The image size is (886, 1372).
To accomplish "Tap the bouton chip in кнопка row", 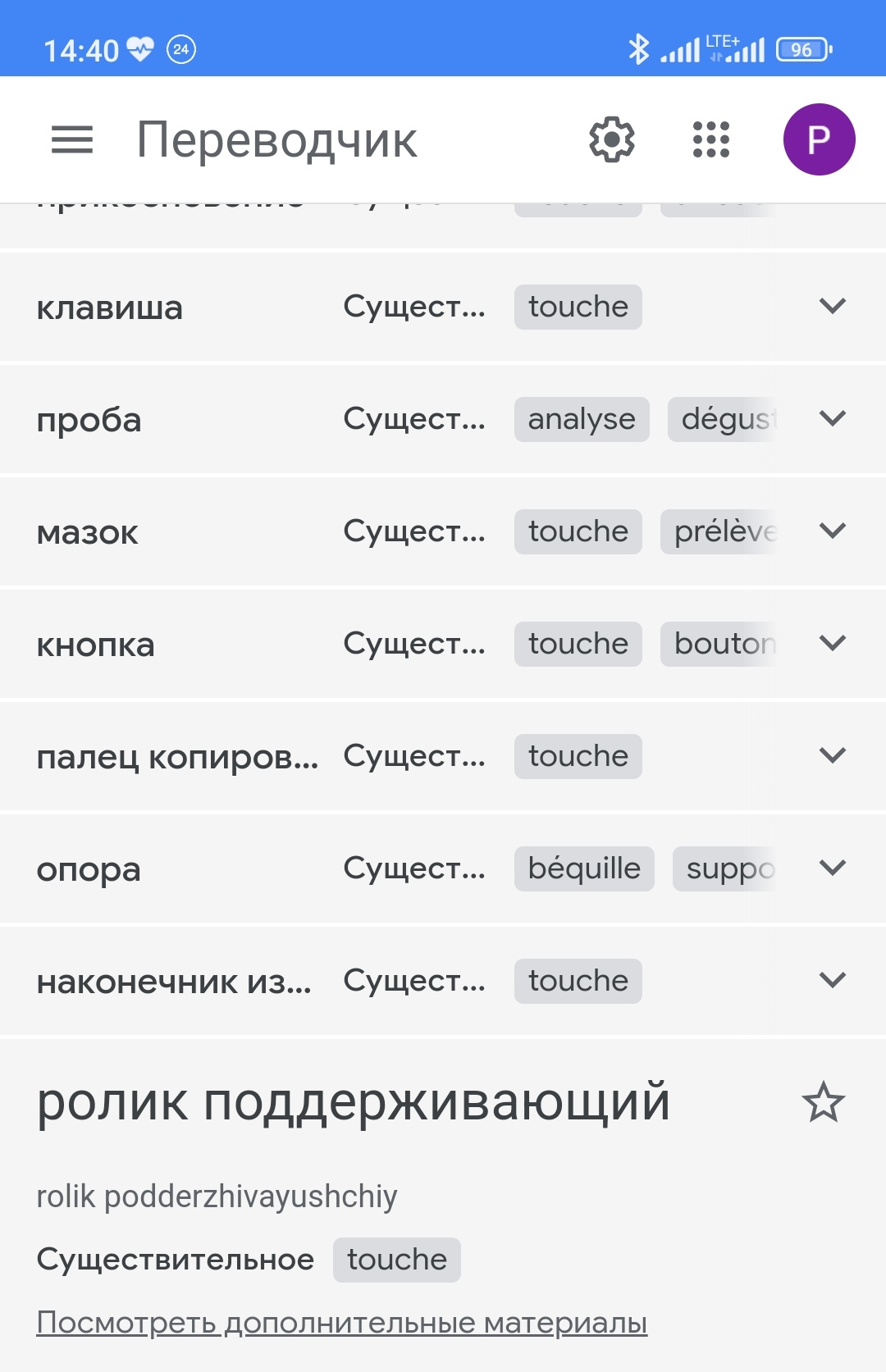I will point(720,644).
